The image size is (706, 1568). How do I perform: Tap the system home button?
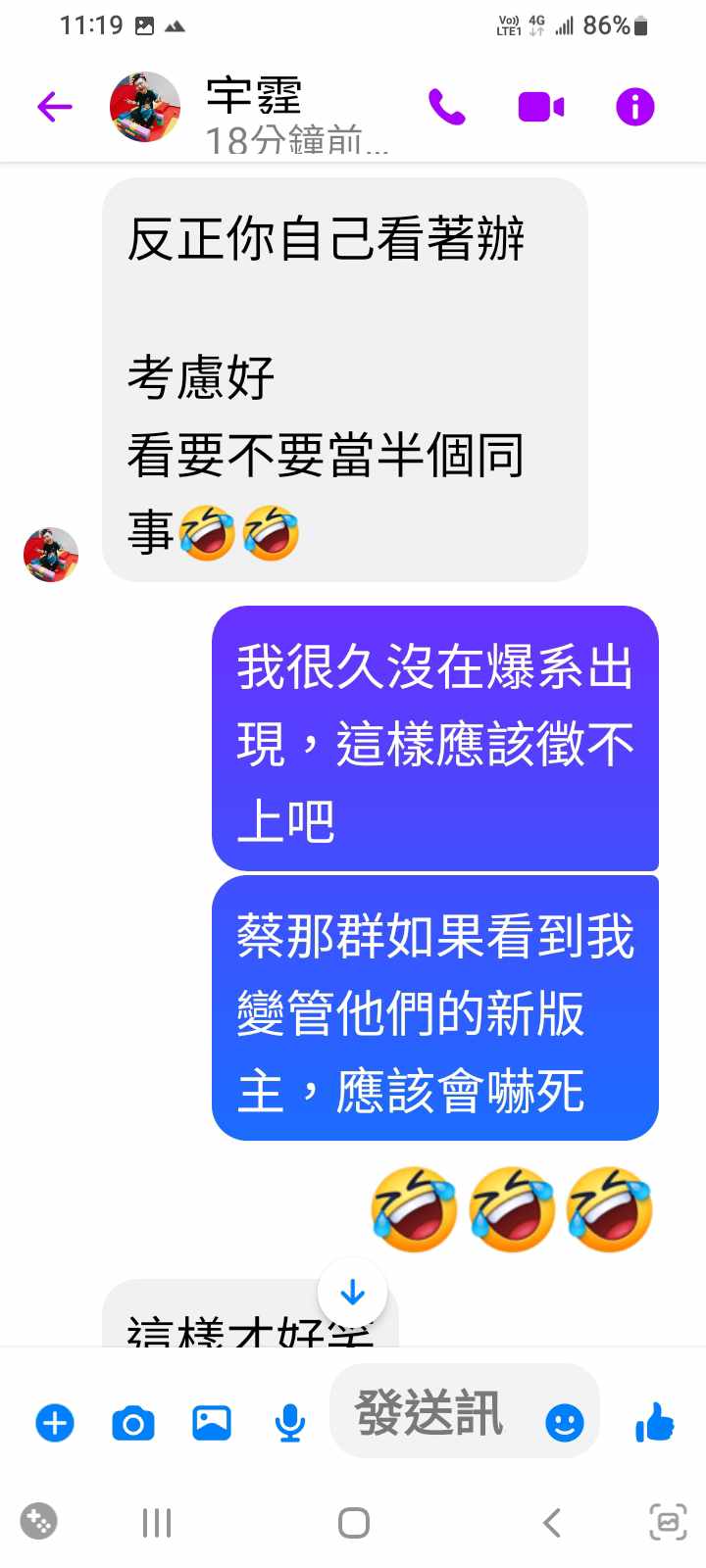(x=353, y=1523)
